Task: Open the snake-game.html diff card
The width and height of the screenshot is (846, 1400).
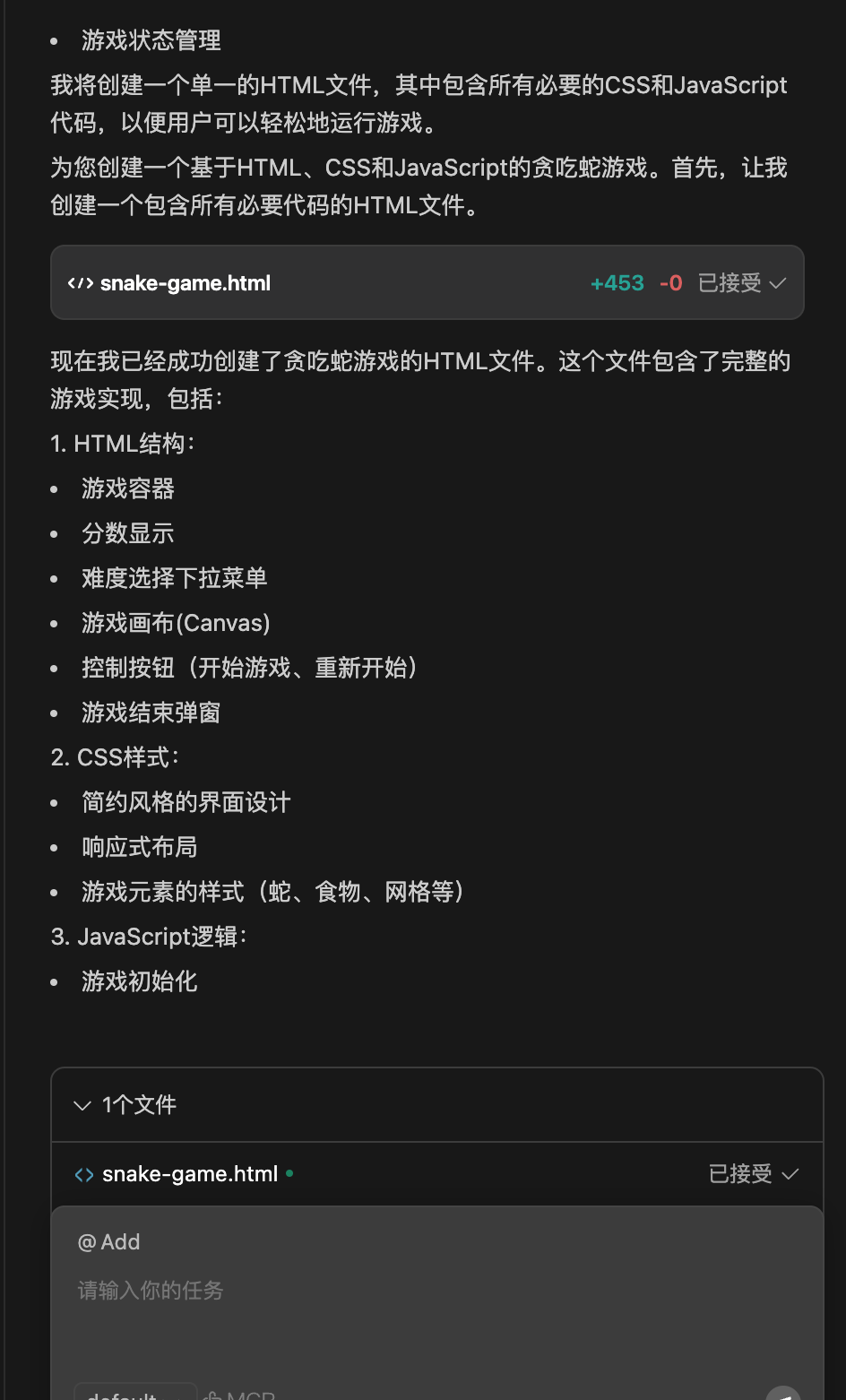Action: tap(185, 283)
